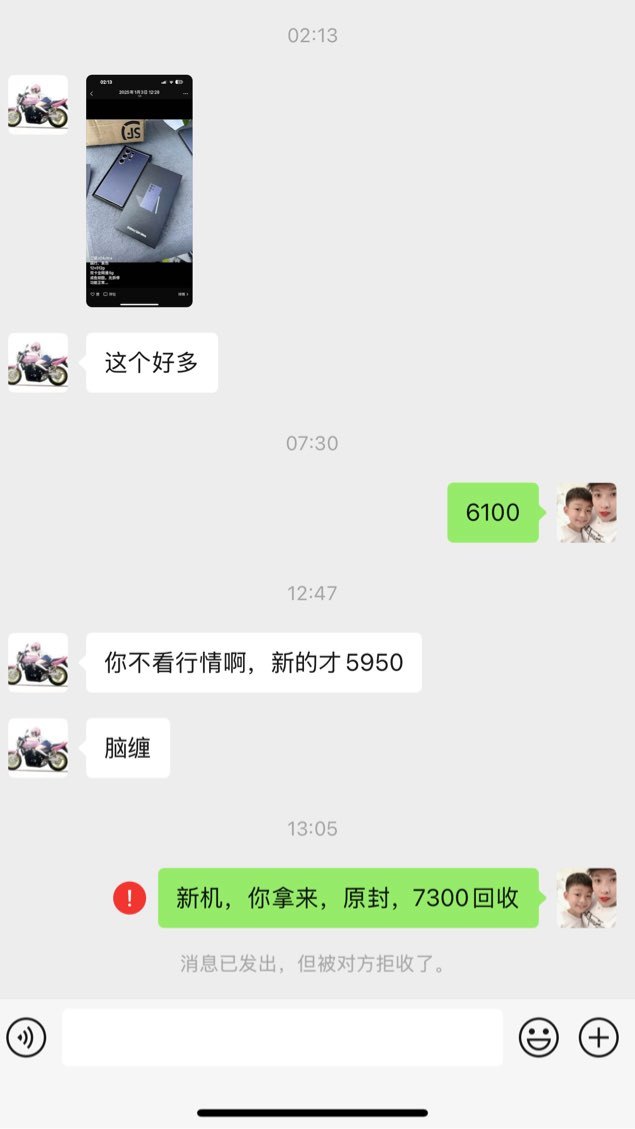Switch to voice message input

pyautogui.click(x=26, y=1038)
